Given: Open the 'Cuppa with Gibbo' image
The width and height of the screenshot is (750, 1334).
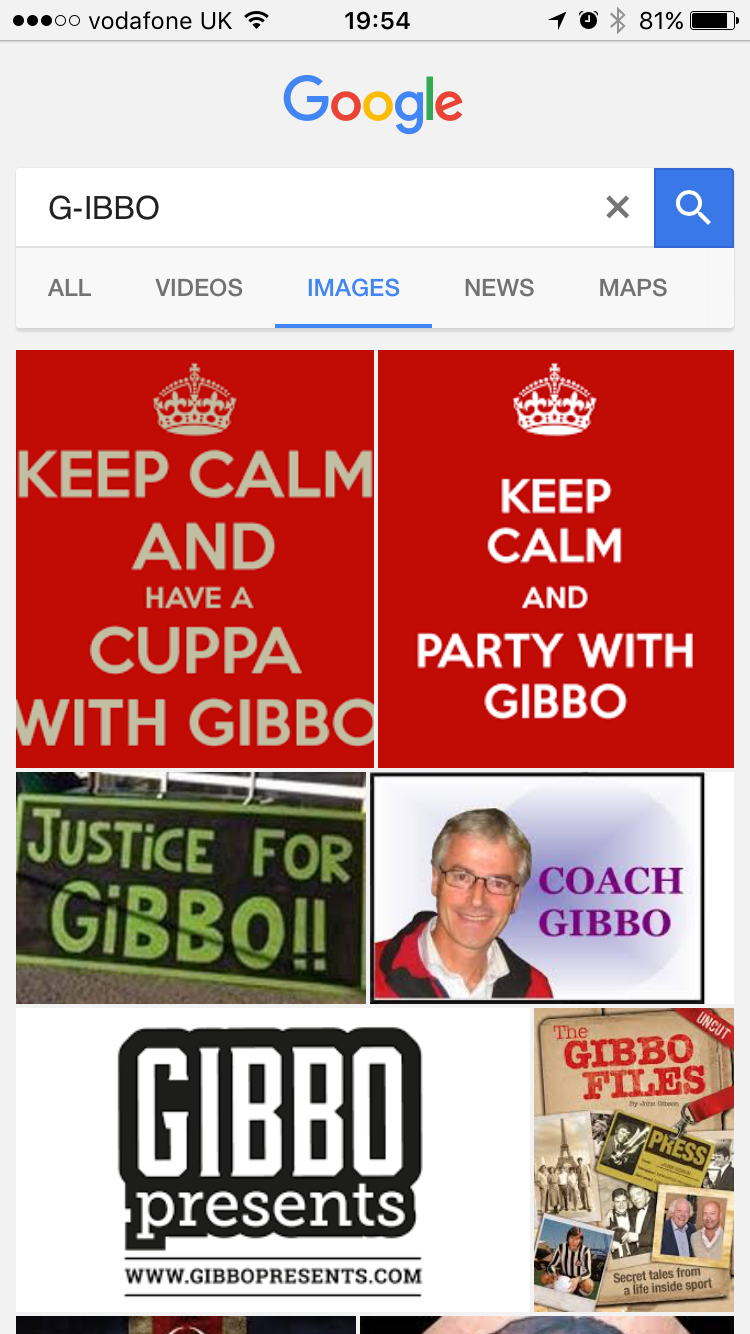Looking at the screenshot, I should (x=195, y=558).
